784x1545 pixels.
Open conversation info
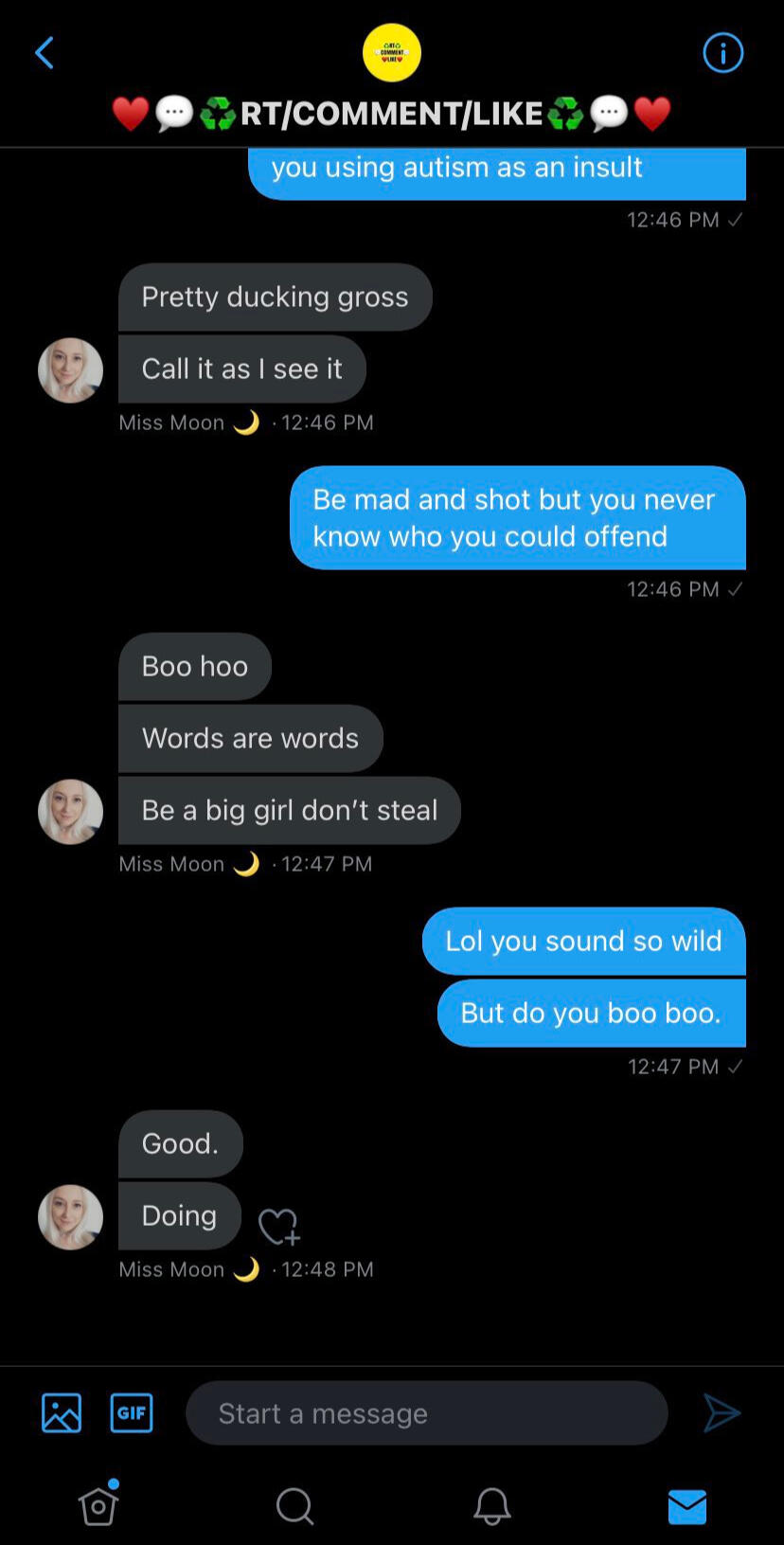pyautogui.click(x=722, y=53)
